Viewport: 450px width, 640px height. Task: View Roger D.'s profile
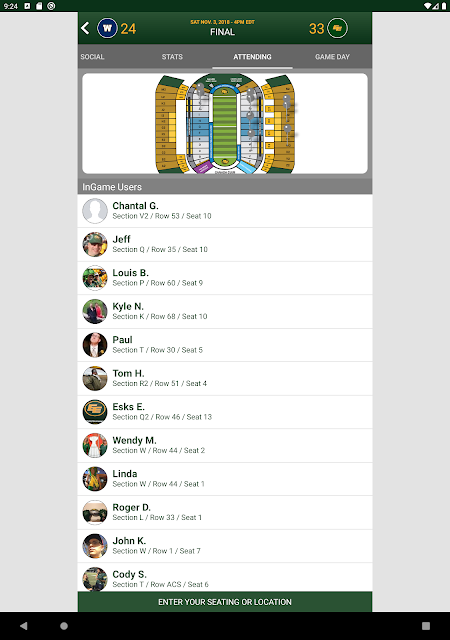(225, 512)
